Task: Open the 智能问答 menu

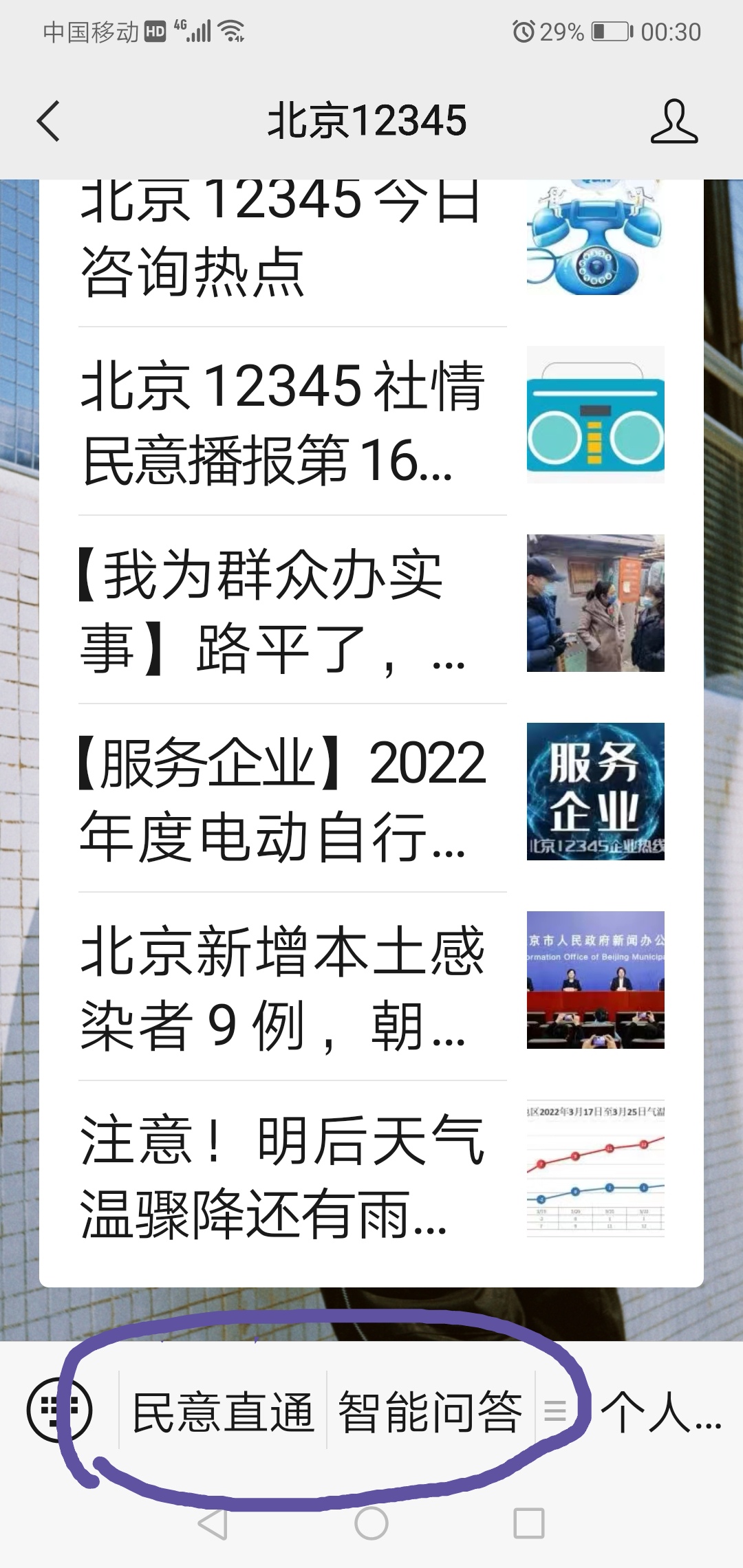Action: coord(430,1411)
